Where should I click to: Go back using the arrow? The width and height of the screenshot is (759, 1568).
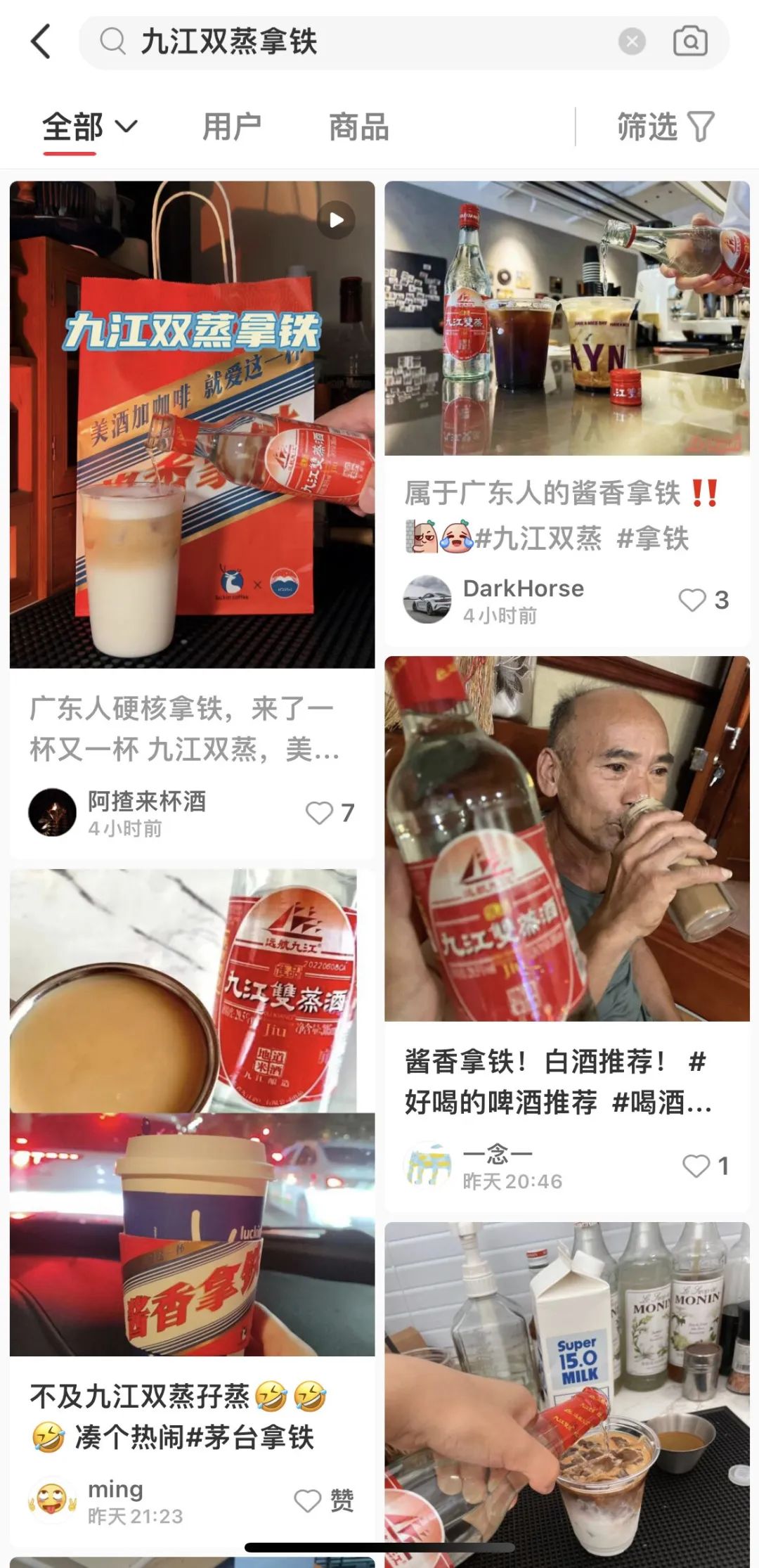click(41, 41)
